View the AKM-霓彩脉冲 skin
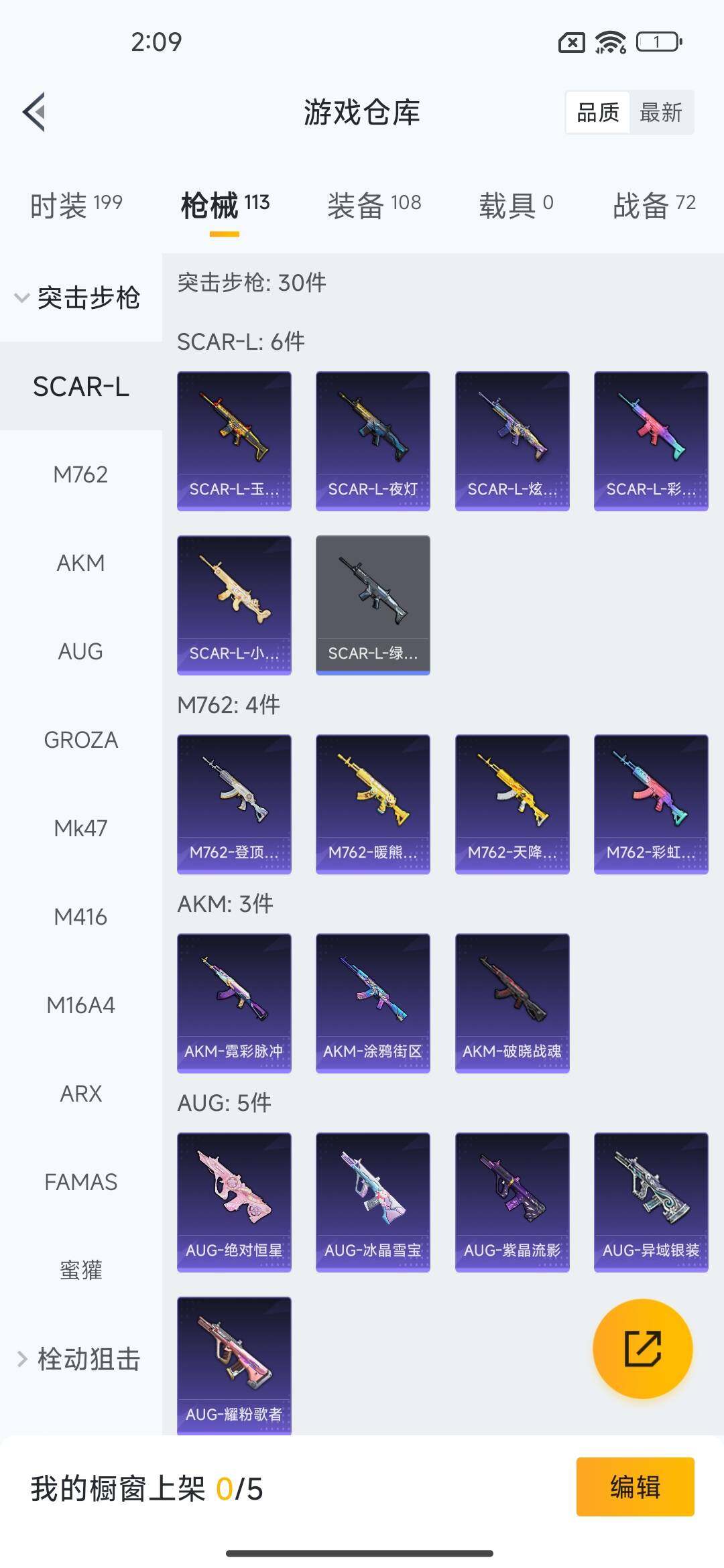Image resolution: width=724 pixels, height=1568 pixels. click(x=234, y=1002)
